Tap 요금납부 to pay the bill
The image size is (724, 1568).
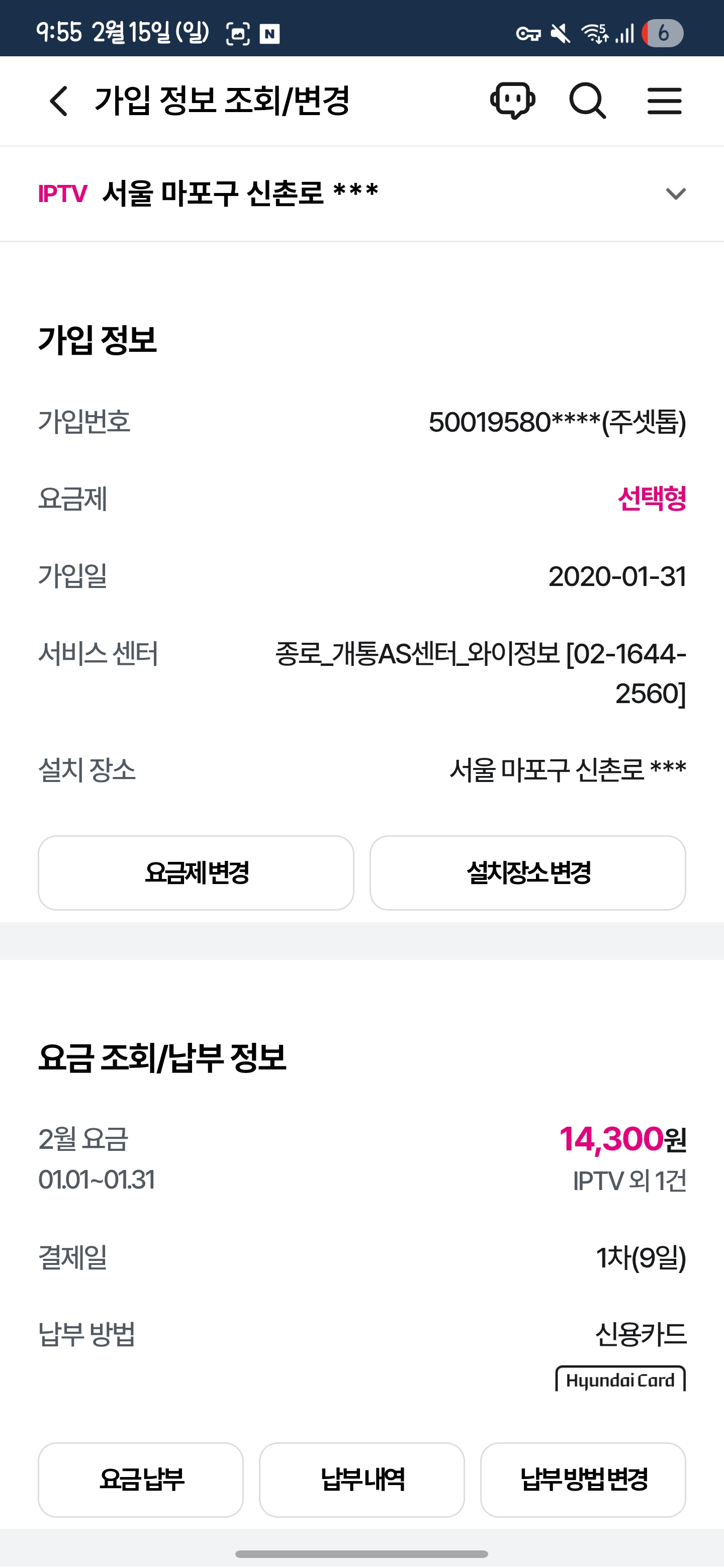141,1480
